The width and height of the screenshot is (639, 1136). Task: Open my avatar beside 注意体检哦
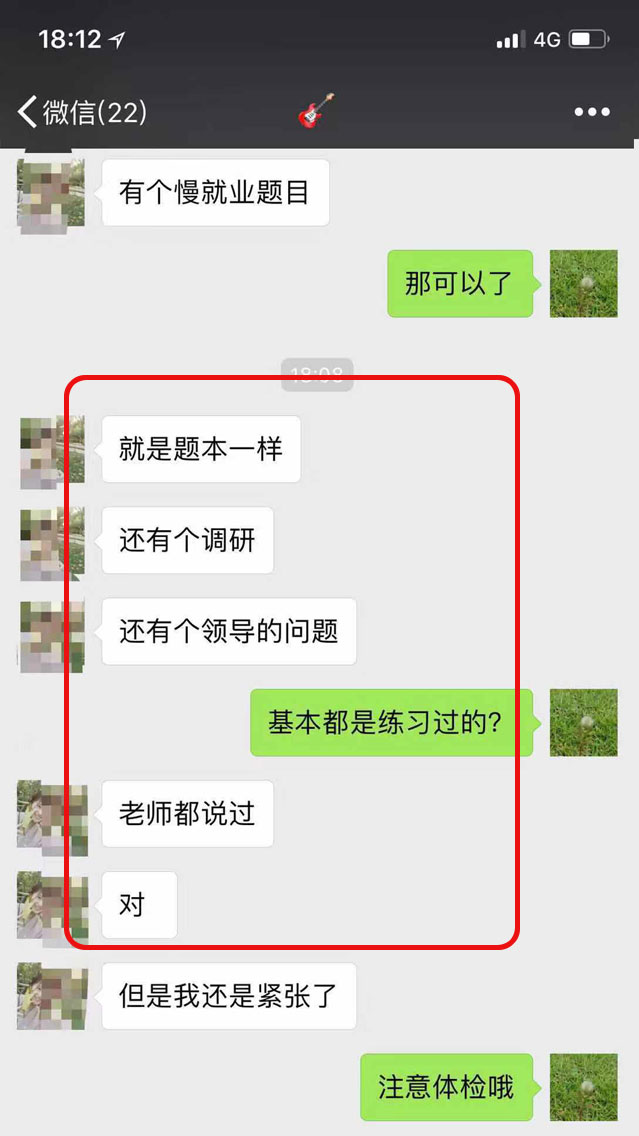[x=583, y=1087]
